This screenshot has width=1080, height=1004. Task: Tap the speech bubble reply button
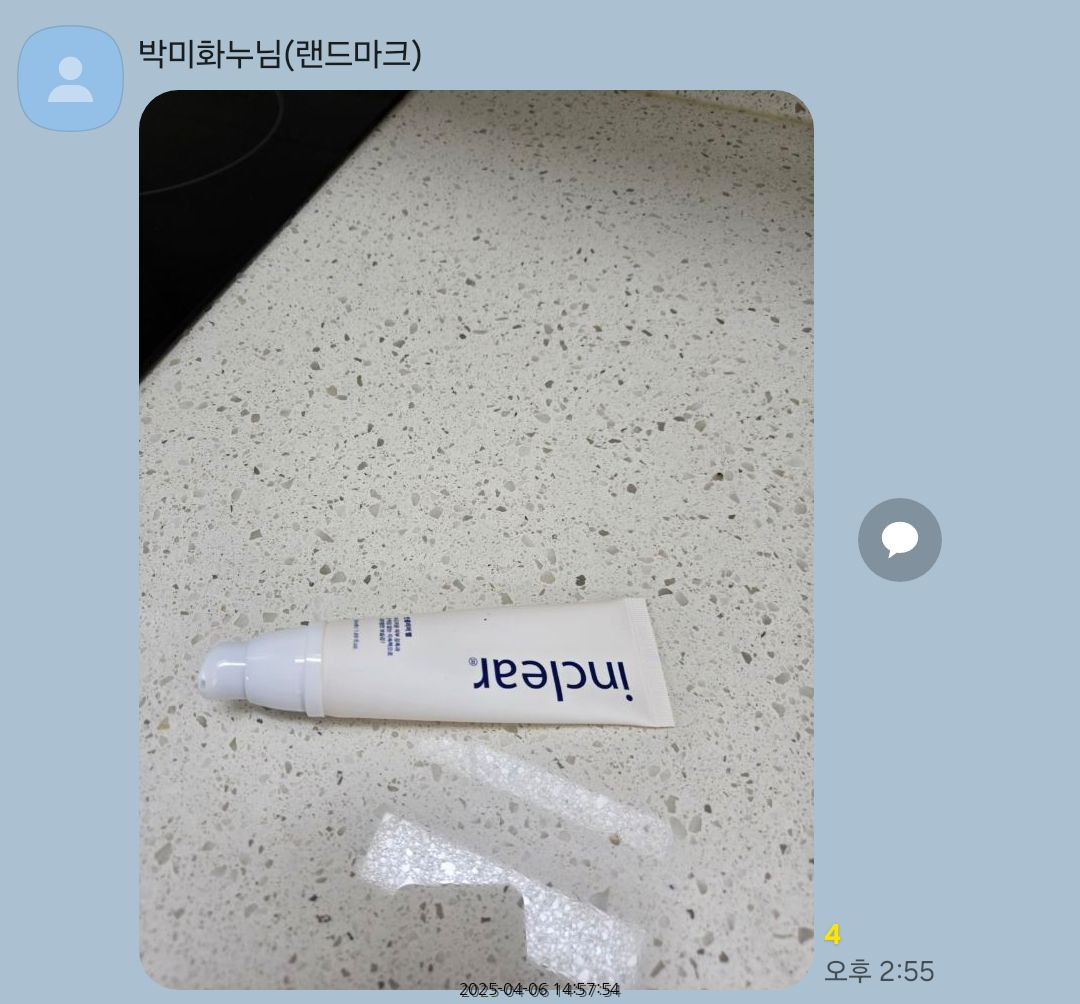coord(899,540)
